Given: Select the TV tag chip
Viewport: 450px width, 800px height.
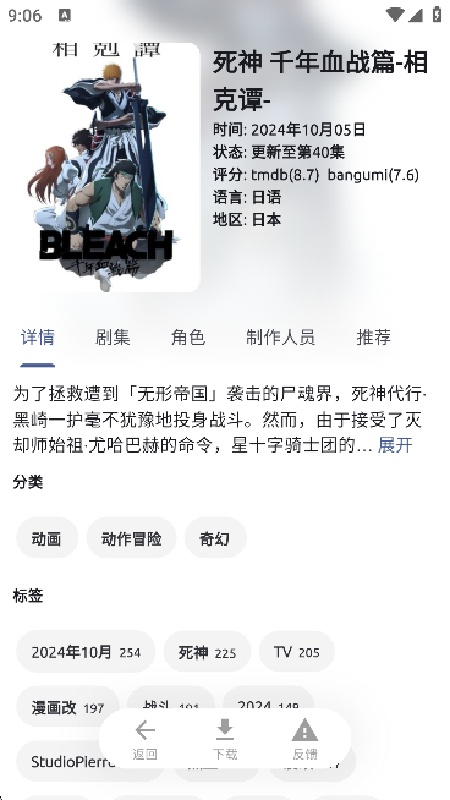Looking at the screenshot, I should (x=297, y=652).
